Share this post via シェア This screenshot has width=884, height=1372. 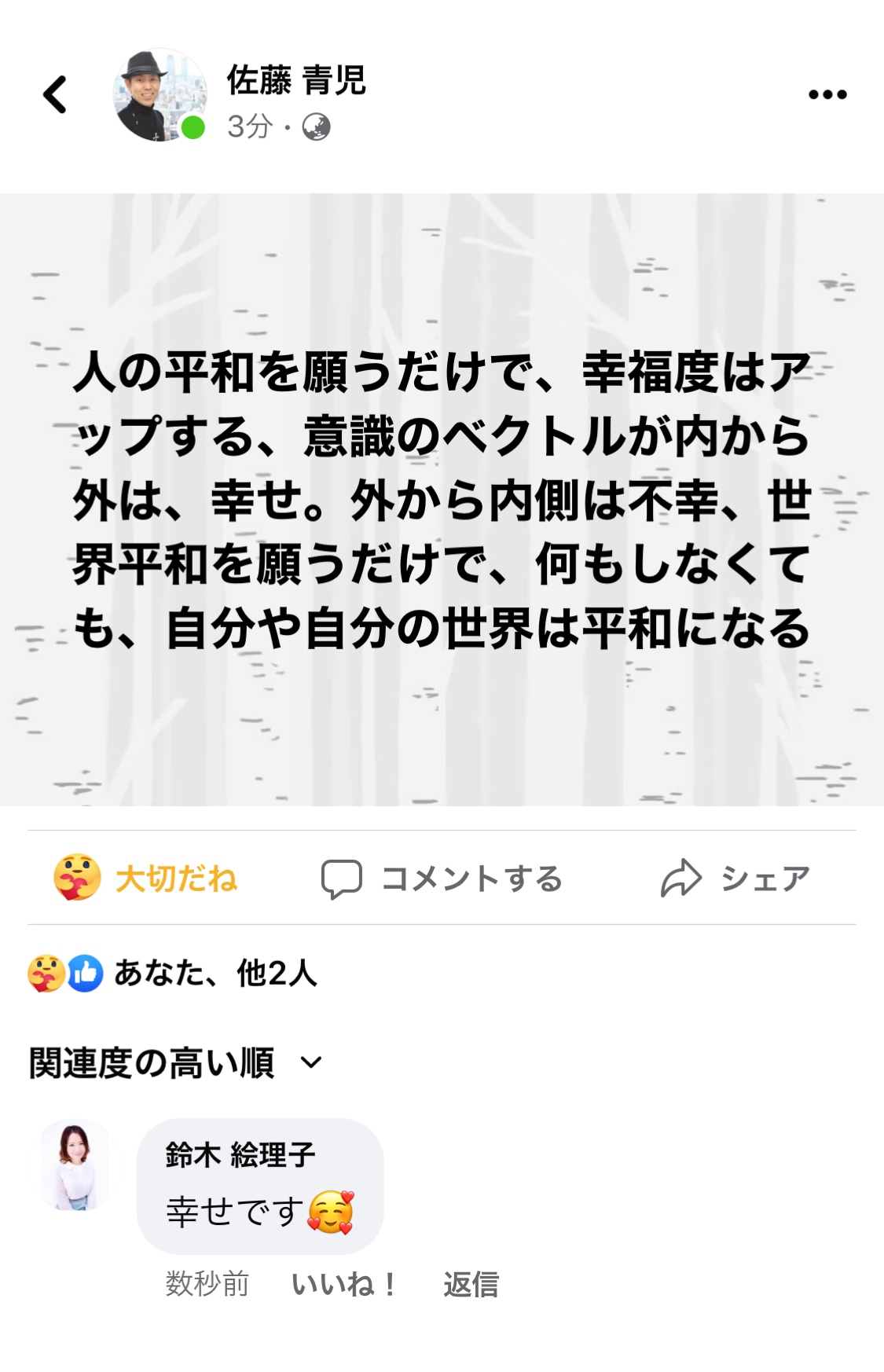(735, 879)
